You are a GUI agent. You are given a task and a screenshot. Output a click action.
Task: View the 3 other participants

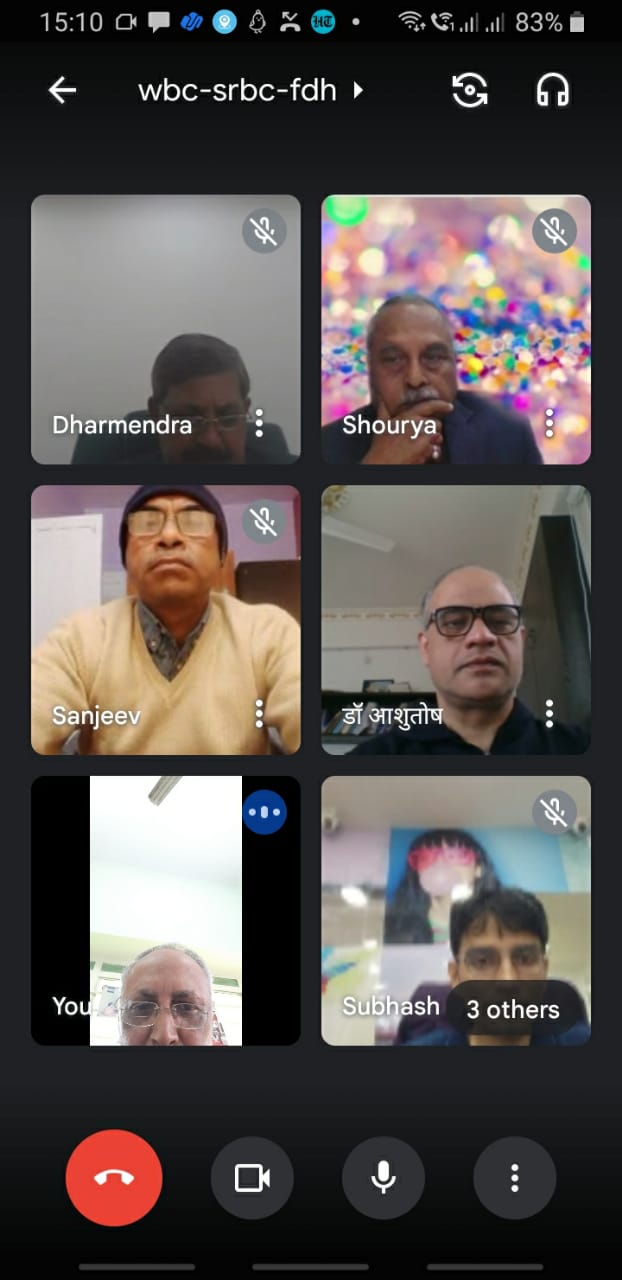513,1009
